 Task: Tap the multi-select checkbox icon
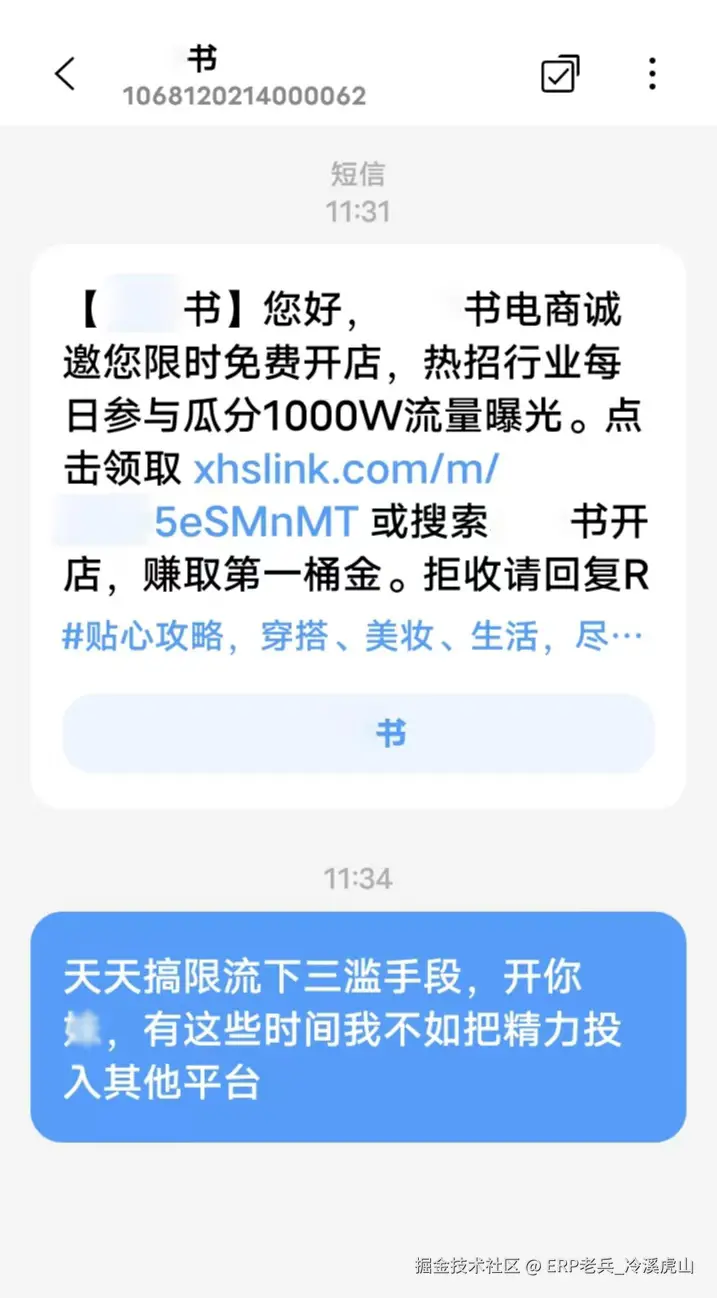pyautogui.click(x=560, y=74)
